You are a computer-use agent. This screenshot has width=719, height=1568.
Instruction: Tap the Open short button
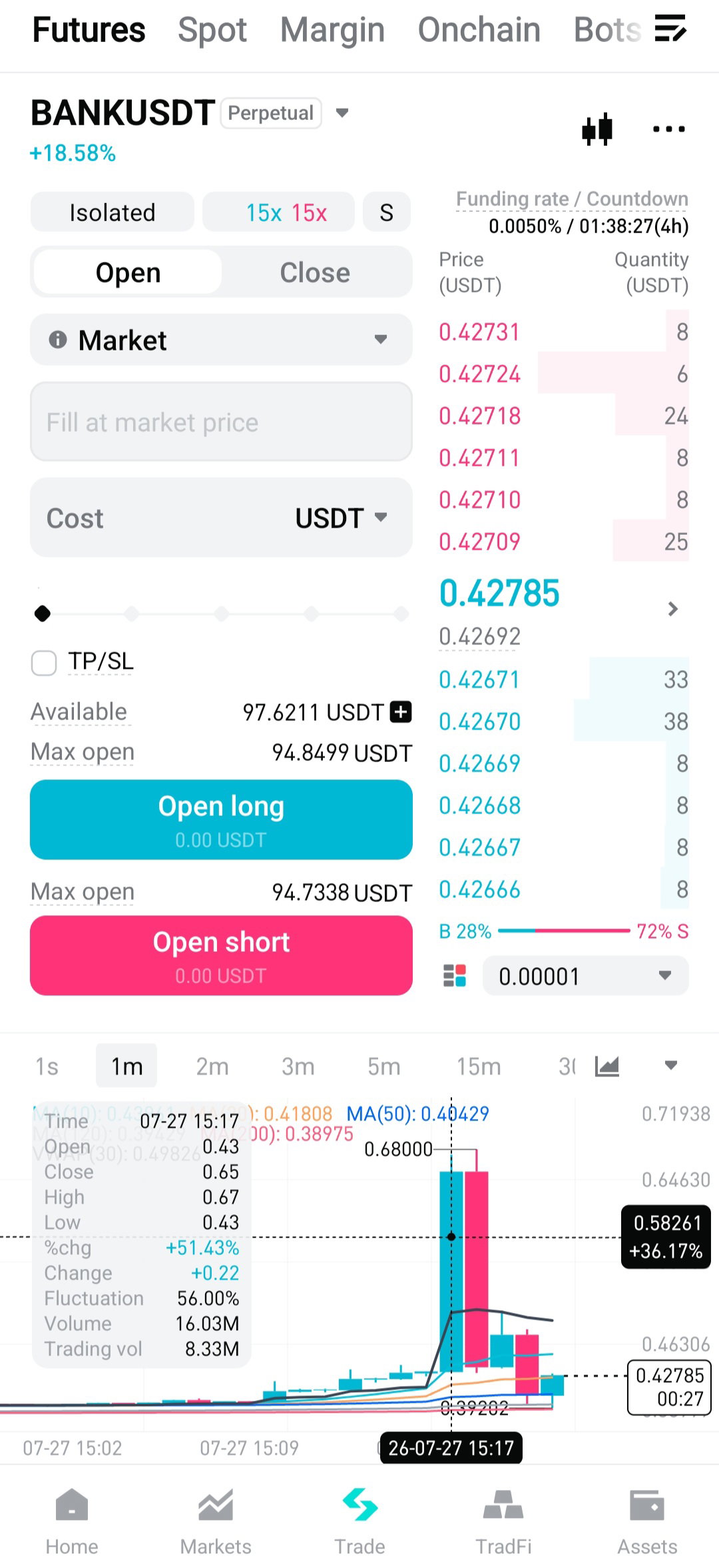point(221,956)
